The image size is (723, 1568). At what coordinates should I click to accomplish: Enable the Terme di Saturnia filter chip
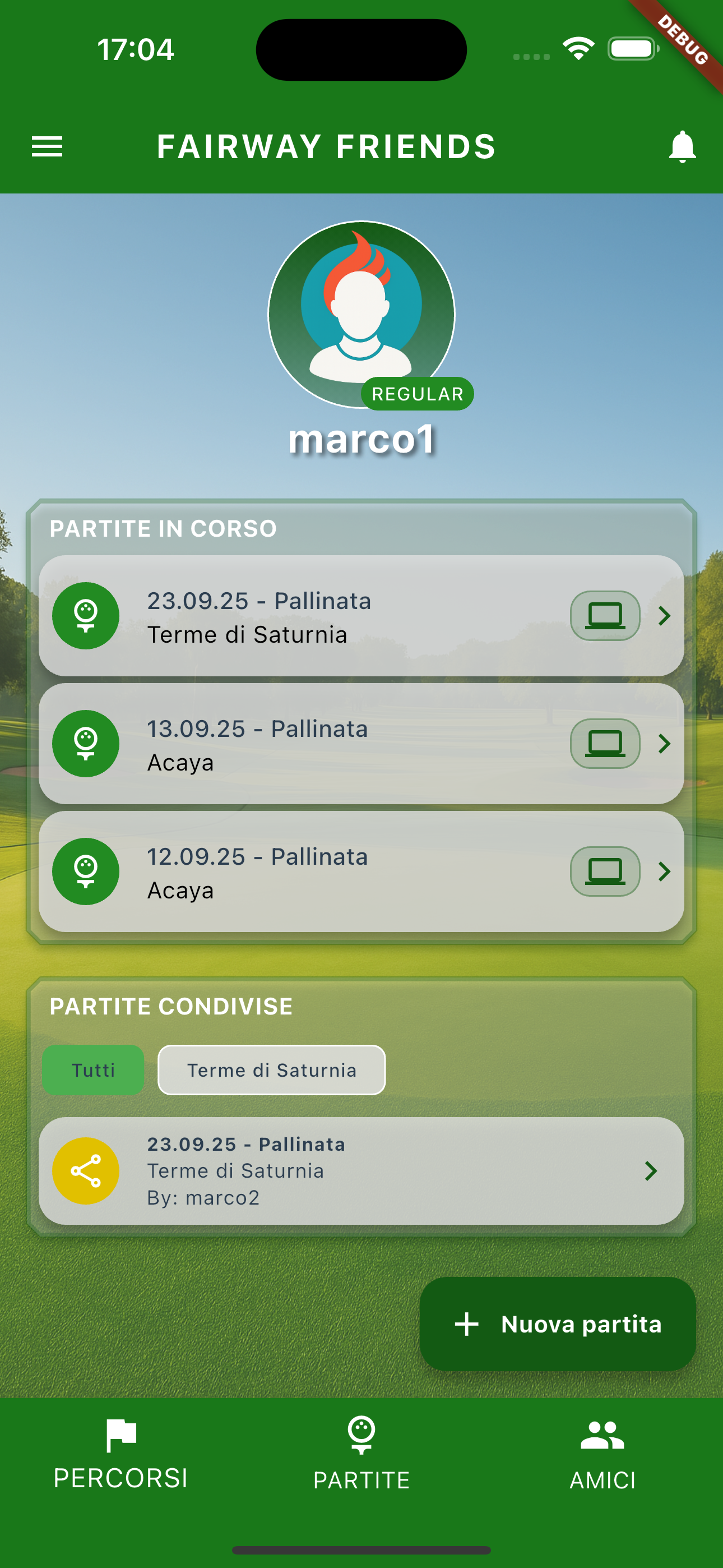coord(271,1069)
